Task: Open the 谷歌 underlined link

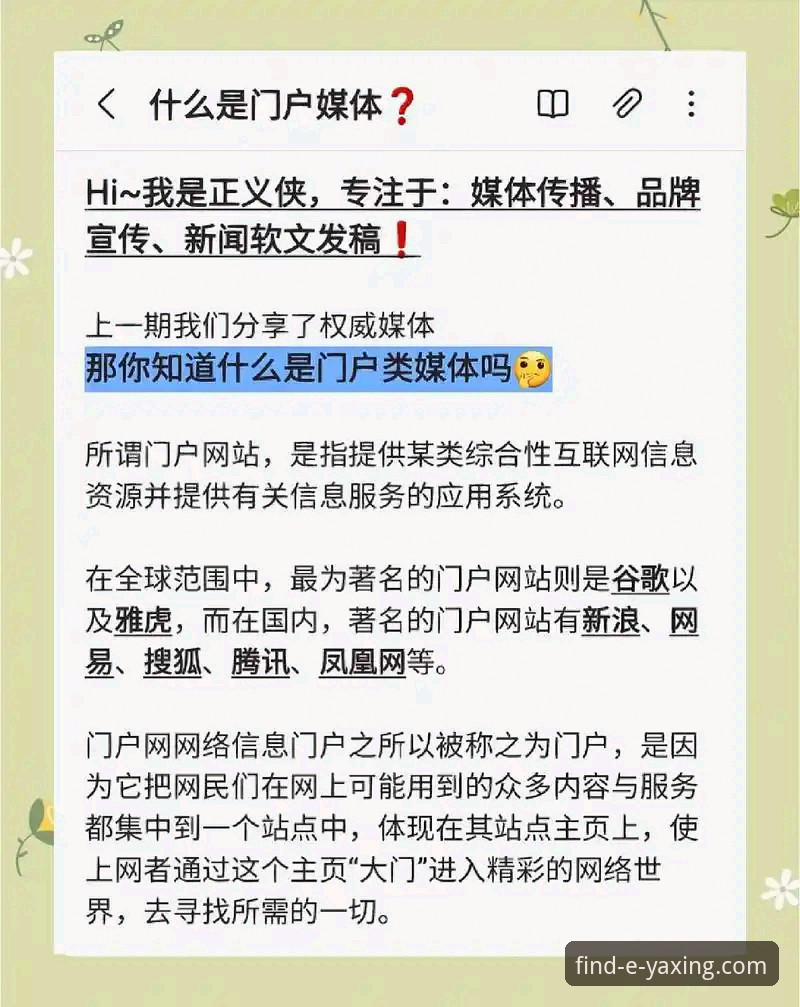Action: point(642,578)
